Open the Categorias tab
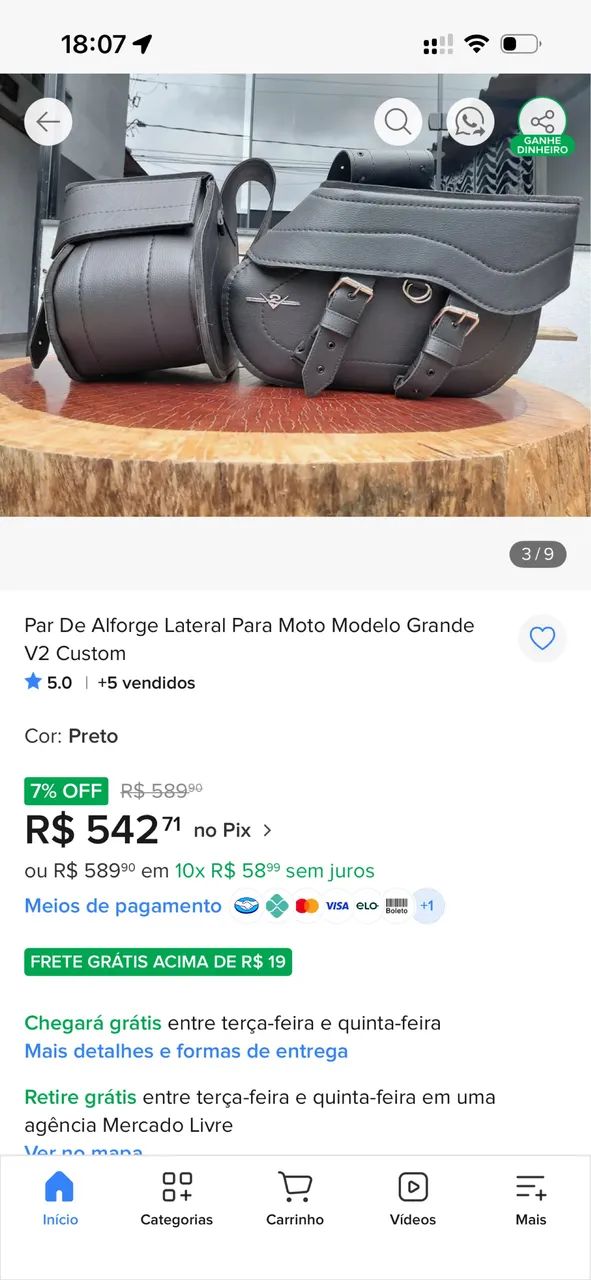This screenshot has height=1280, width=591. [177, 1199]
